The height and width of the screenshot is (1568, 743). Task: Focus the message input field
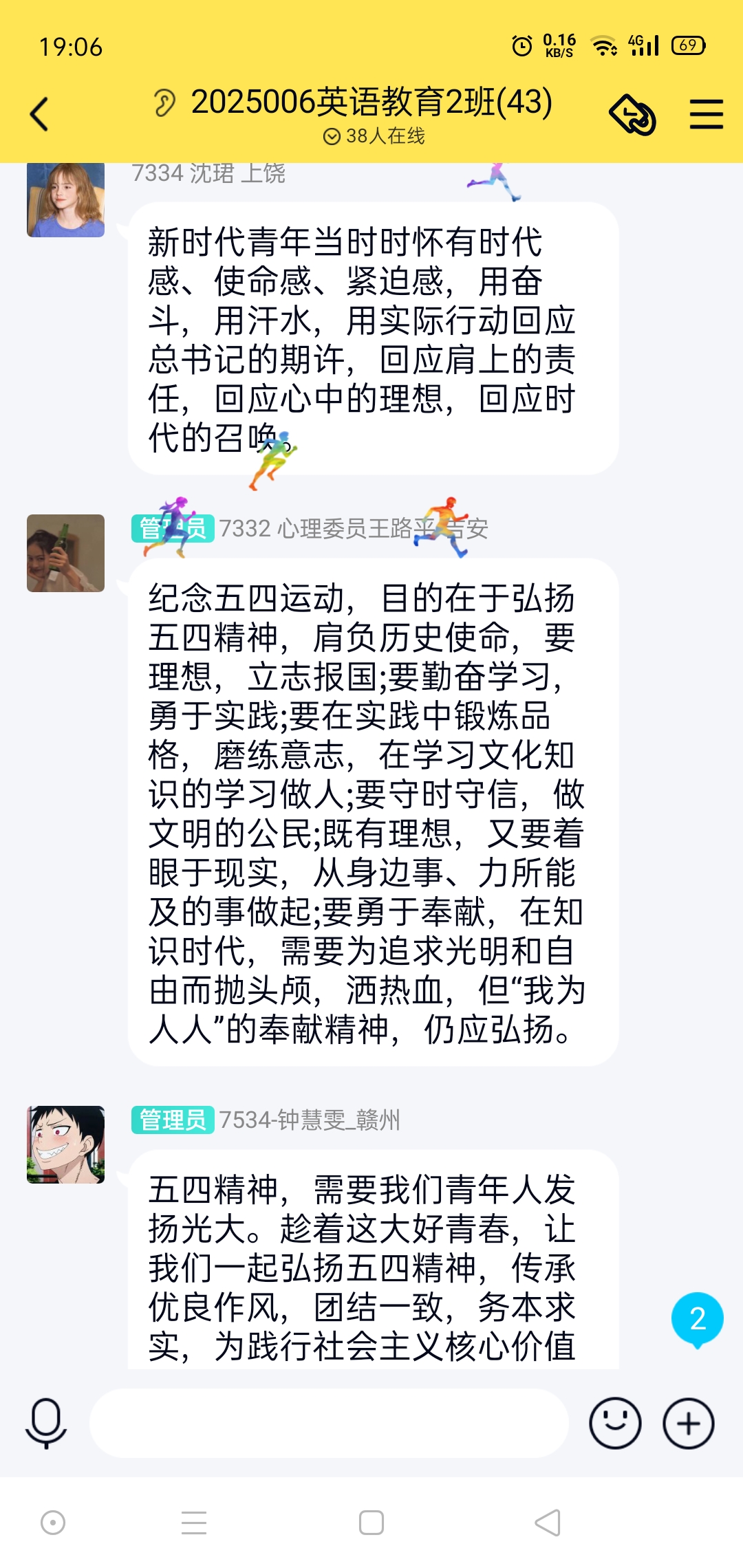point(329,1423)
